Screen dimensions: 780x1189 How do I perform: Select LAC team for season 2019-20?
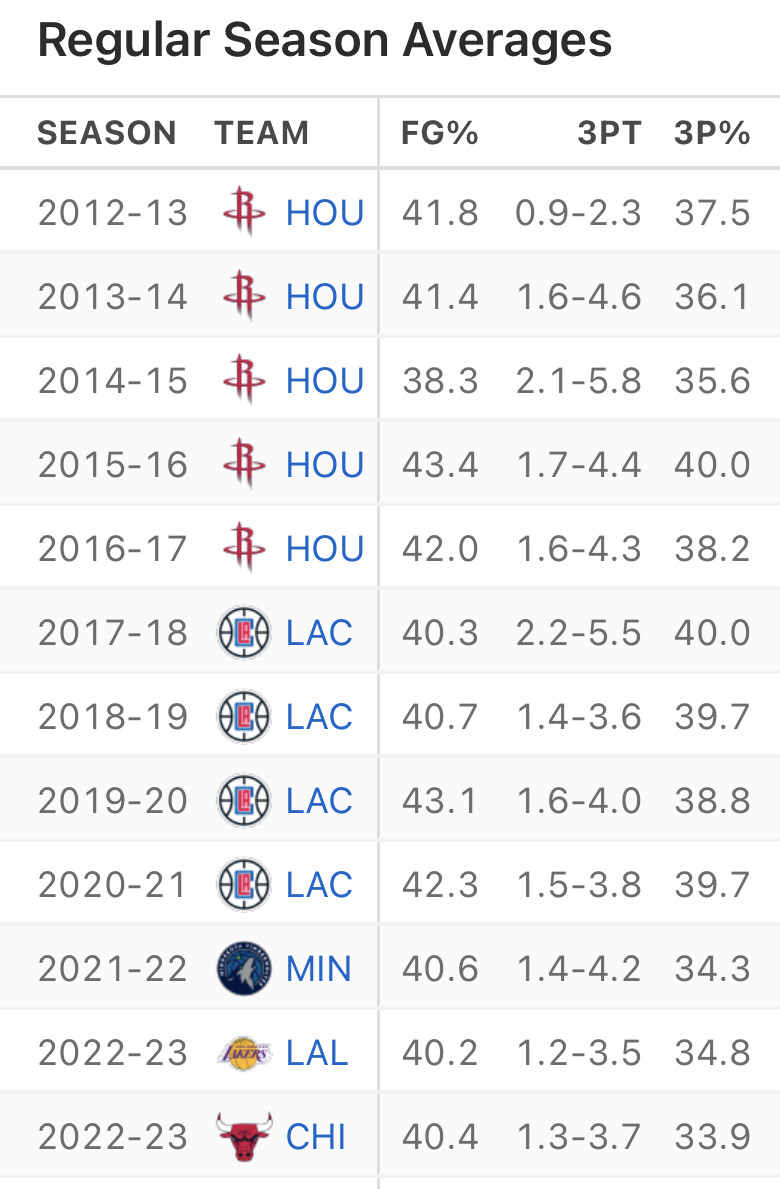pos(319,801)
